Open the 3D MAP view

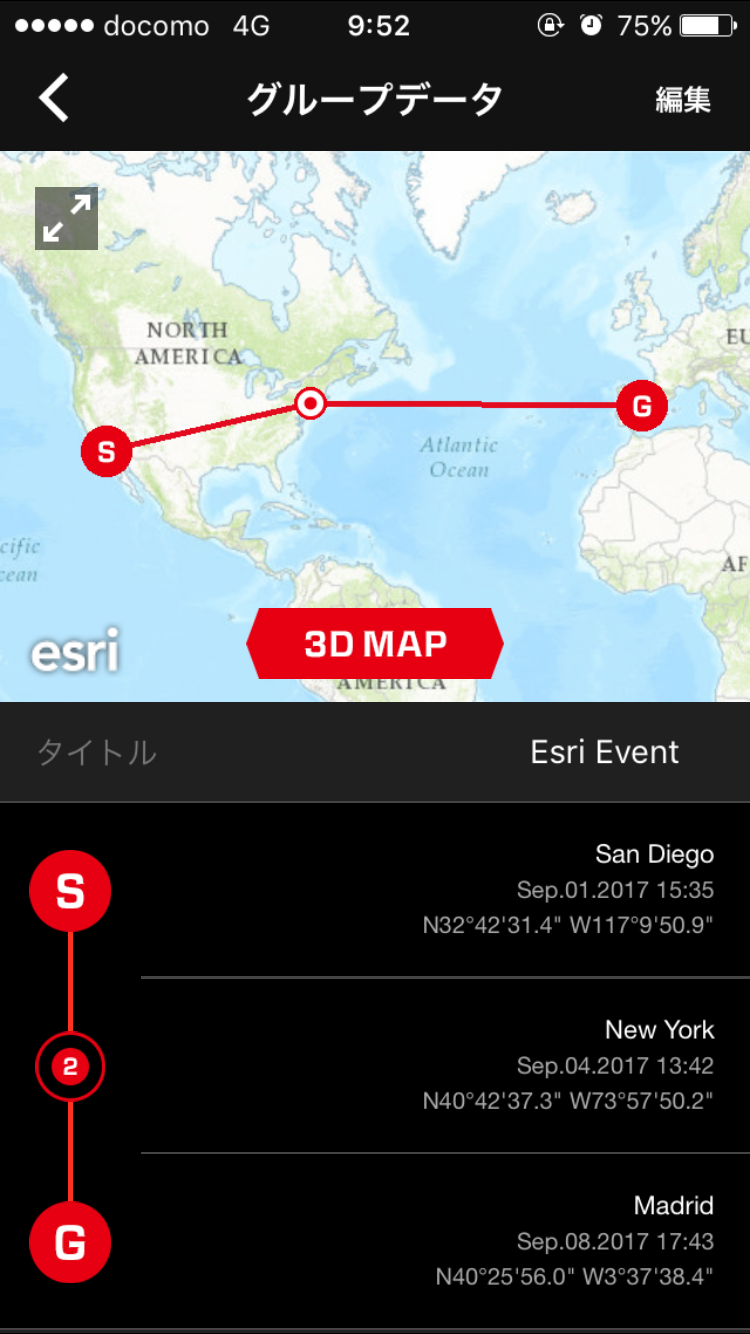[375, 644]
